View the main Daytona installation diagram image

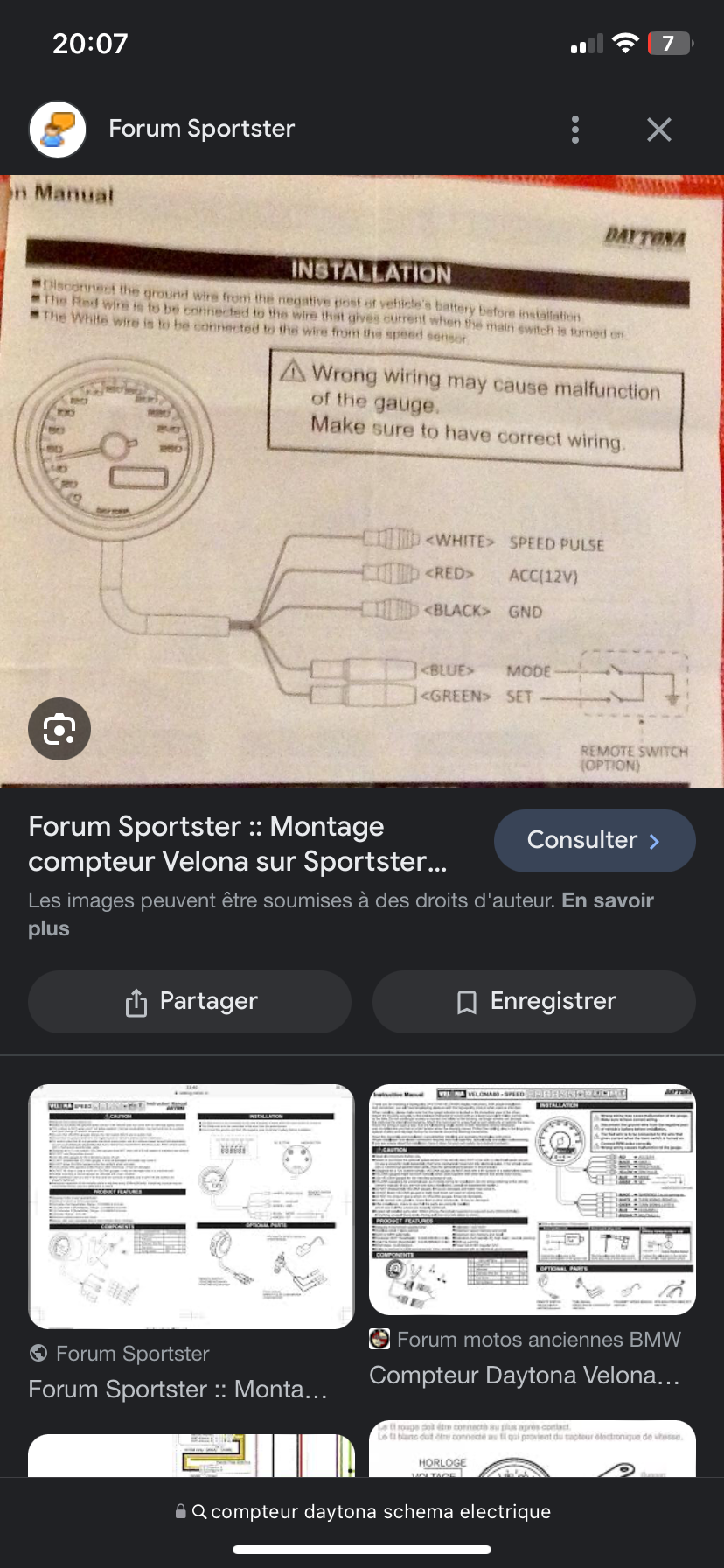[362, 481]
